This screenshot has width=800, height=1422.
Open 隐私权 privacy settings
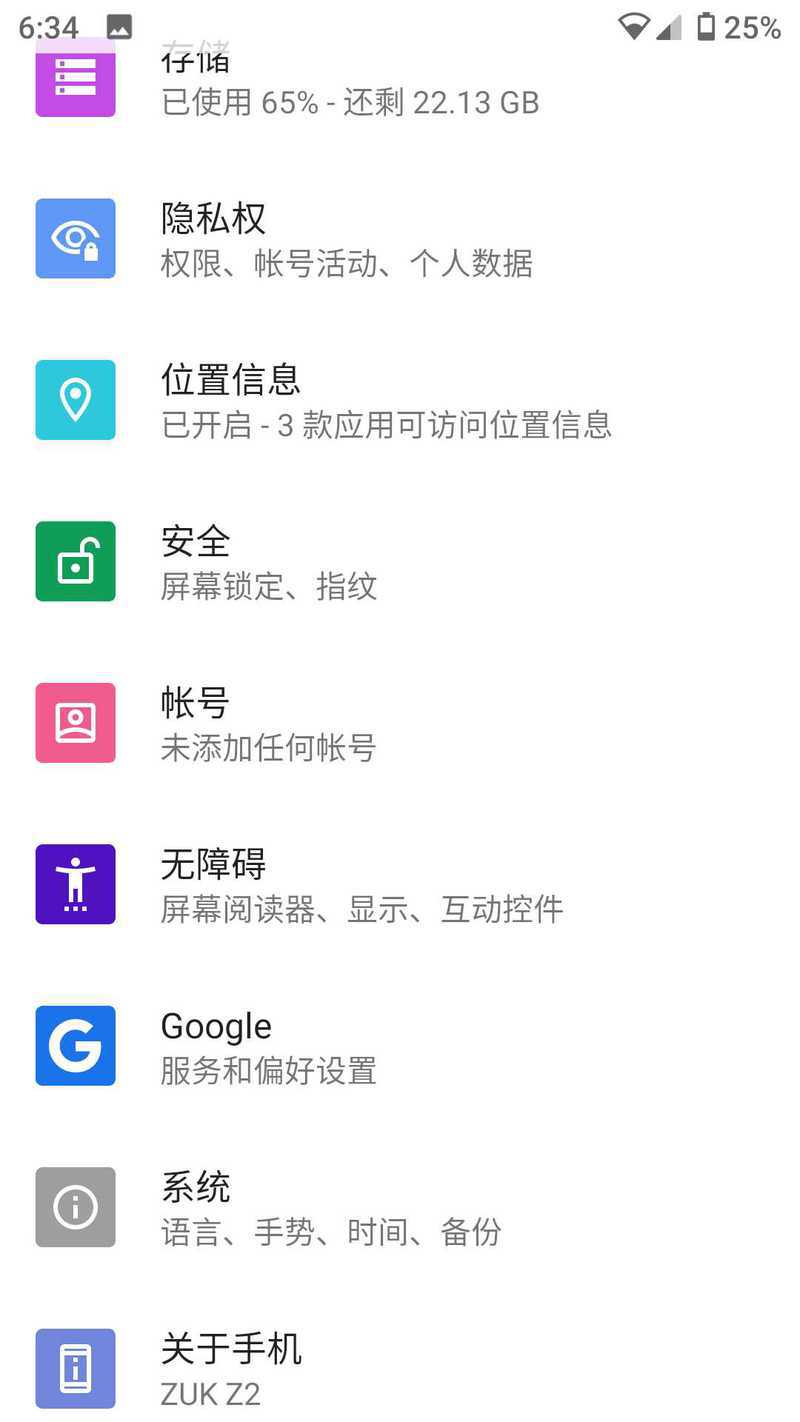400,238
